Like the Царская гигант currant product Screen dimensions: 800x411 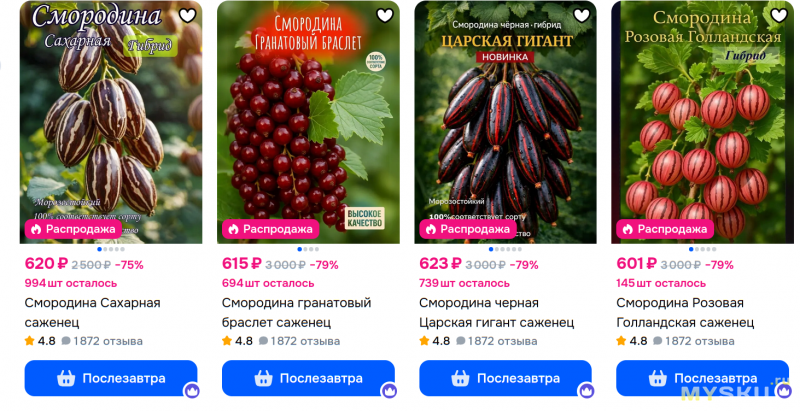click(x=582, y=16)
